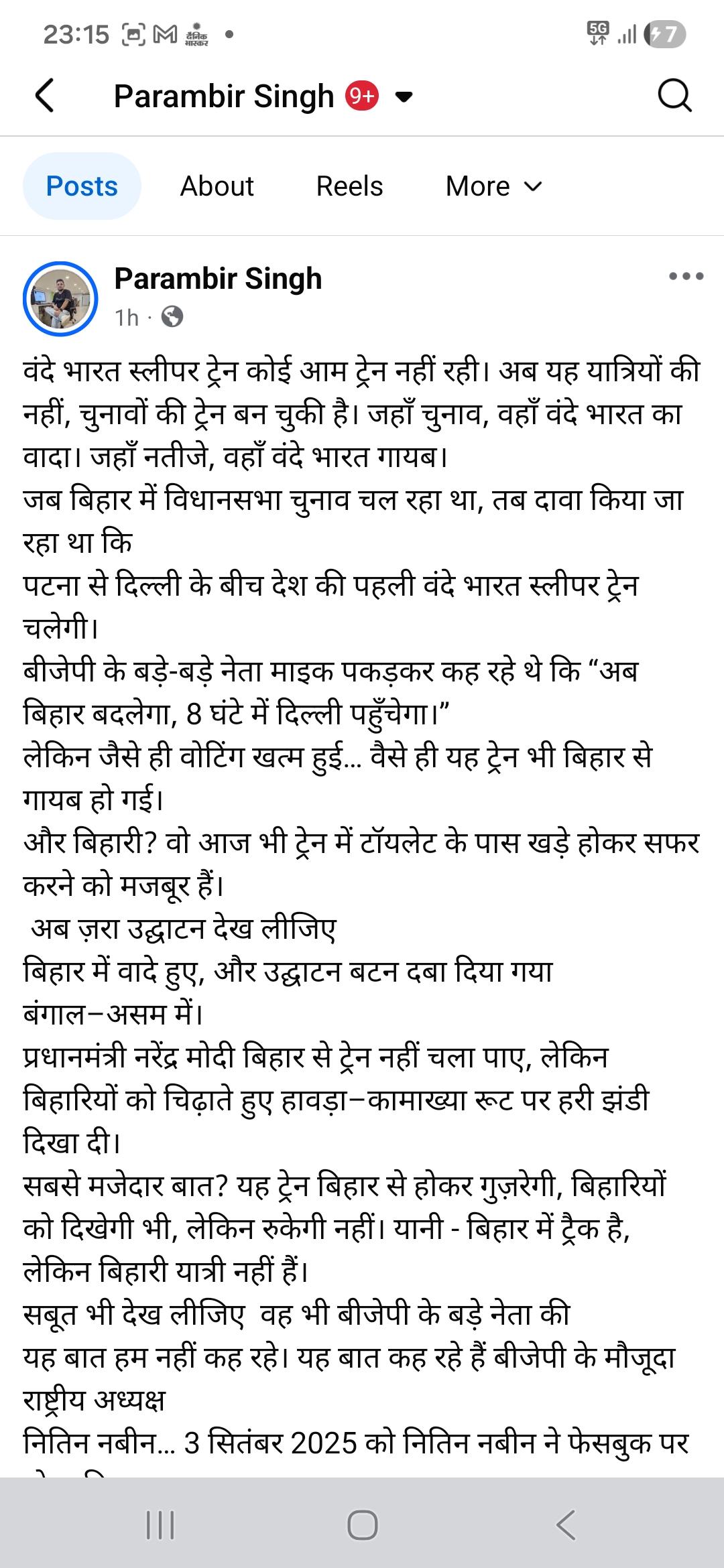Open the Reels tab

click(349, 186)
